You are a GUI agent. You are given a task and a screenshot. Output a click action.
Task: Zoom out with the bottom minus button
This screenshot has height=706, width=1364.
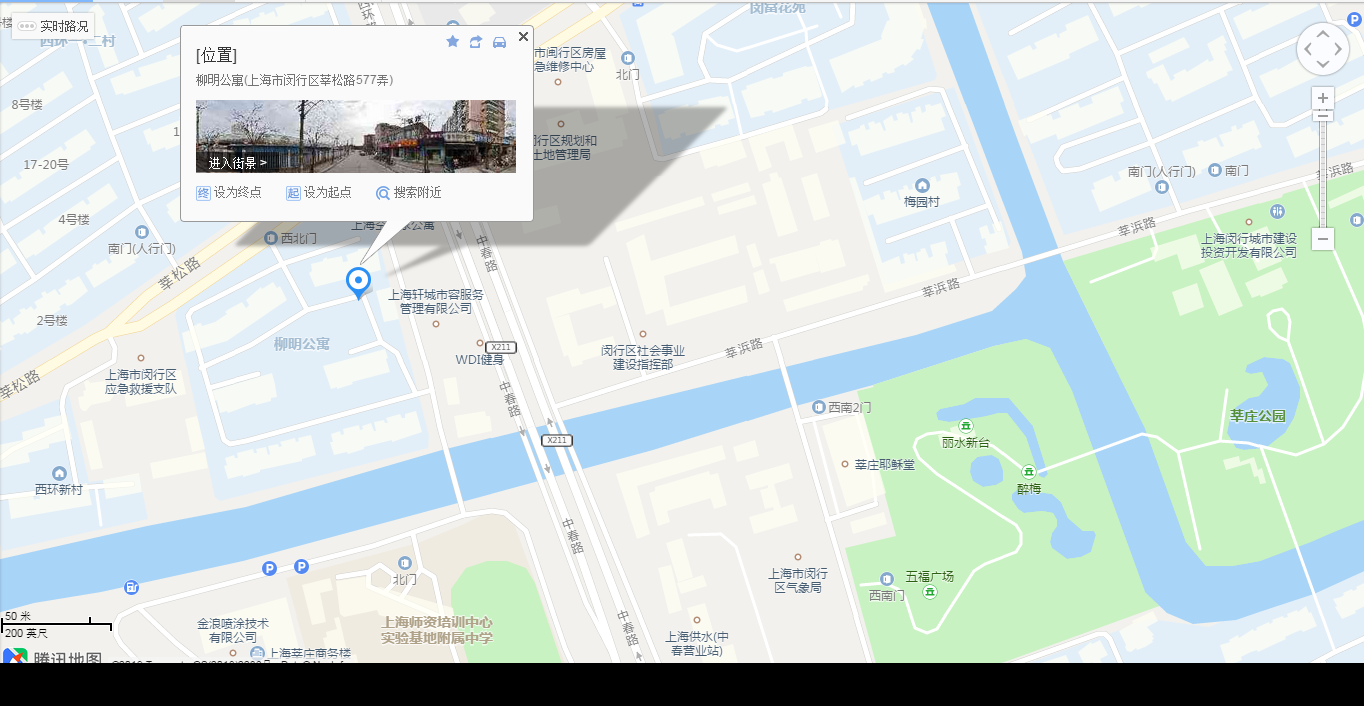tap(1323, 239)
